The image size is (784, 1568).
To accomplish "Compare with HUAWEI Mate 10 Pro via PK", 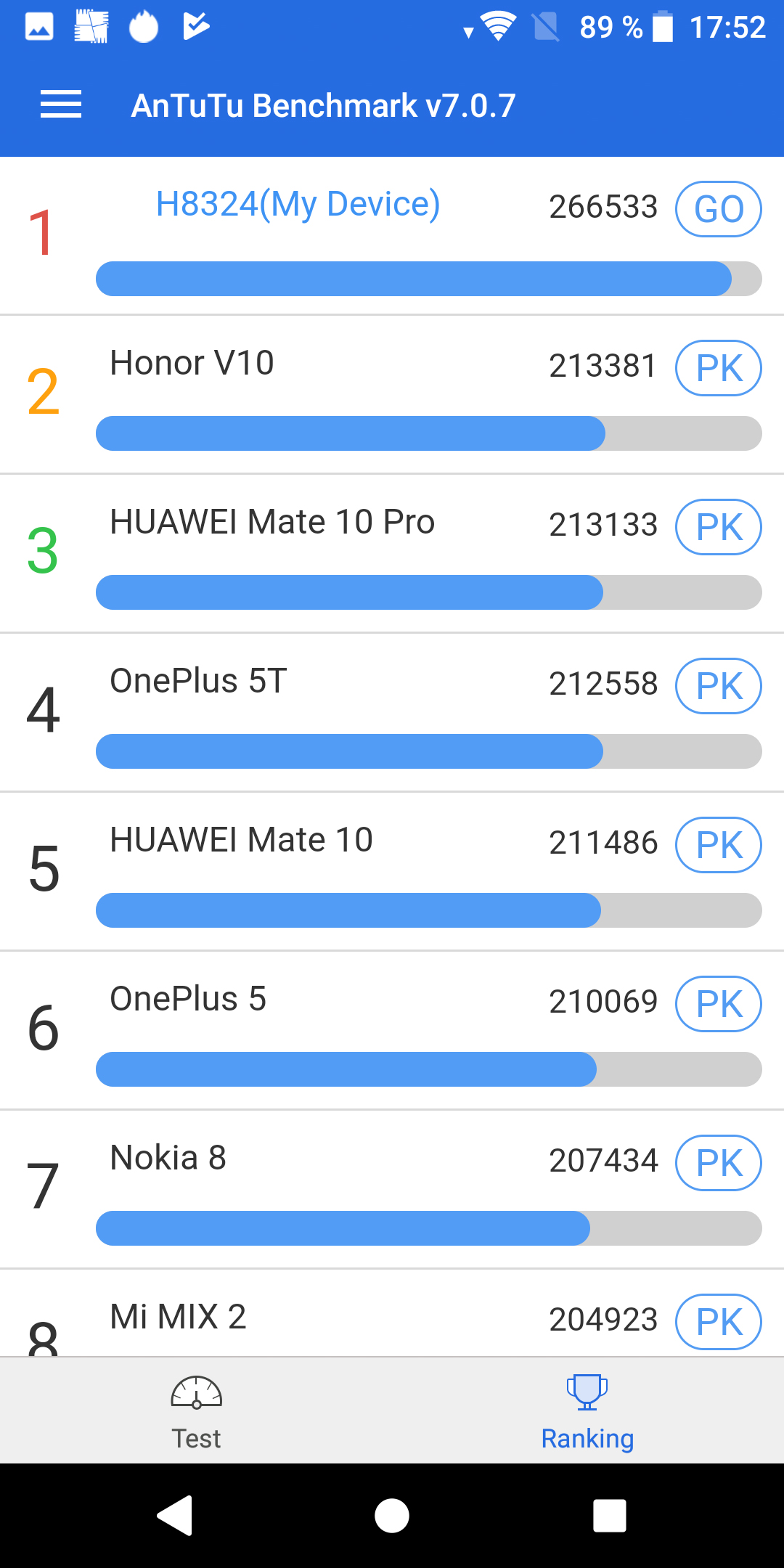I will click(x=719, y=527).
